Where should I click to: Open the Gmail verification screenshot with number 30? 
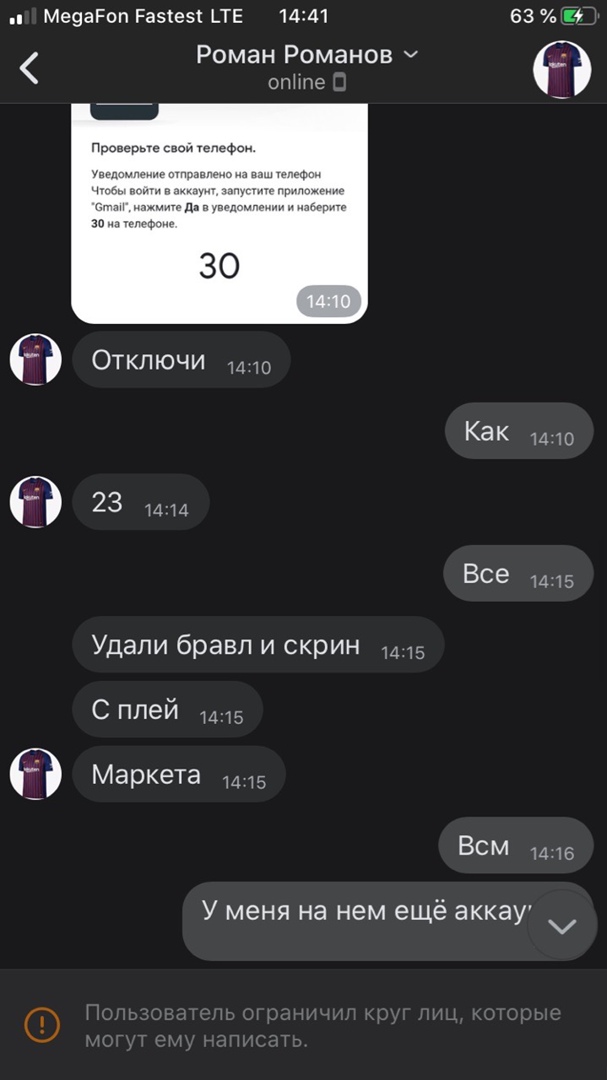(x=219, y=212)
